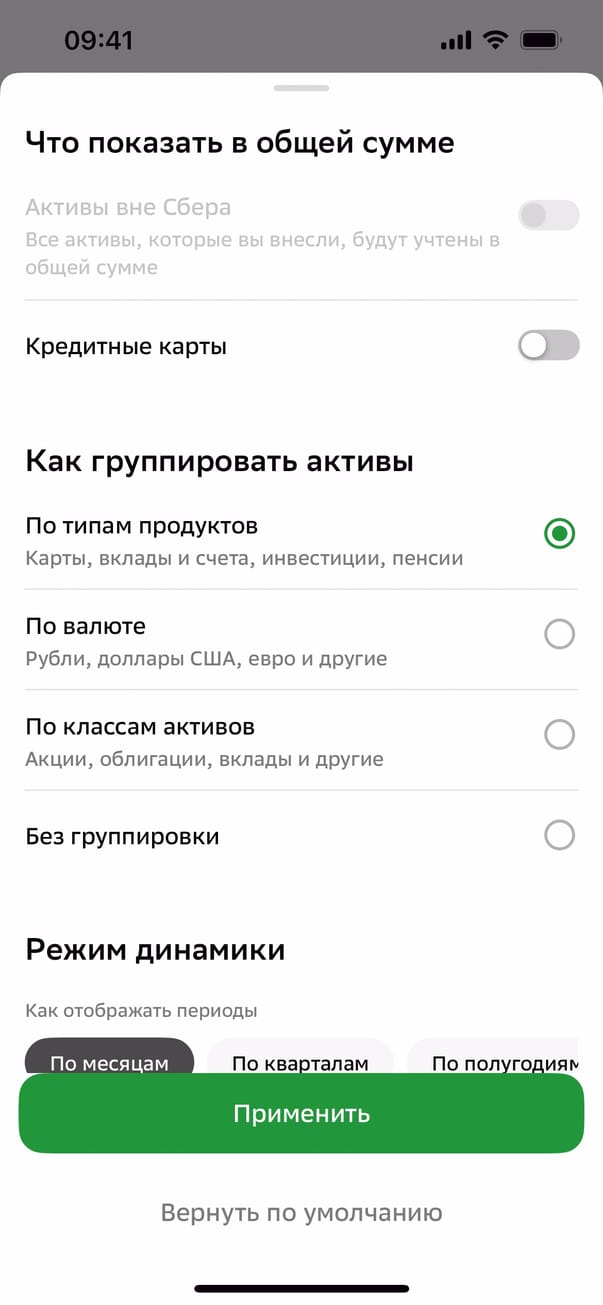Choose grouping По валюте
The height and width of the screenshot is (1305, 603).
[559, 634]
